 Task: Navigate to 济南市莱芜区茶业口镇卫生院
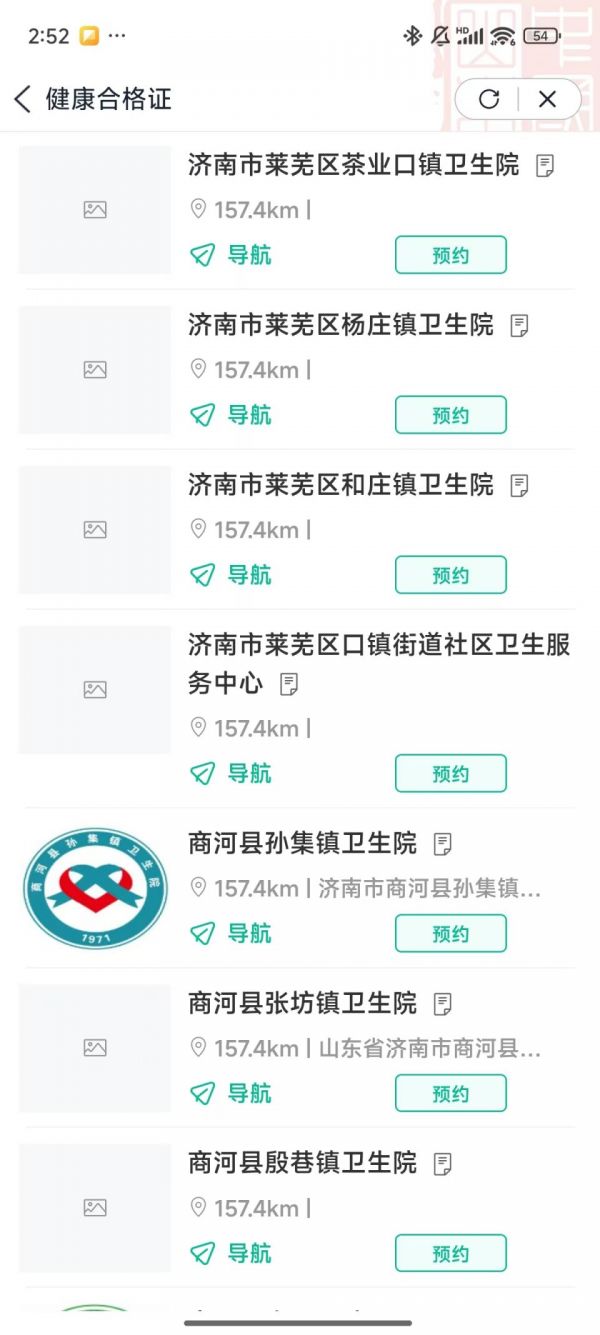pos(231,255)
